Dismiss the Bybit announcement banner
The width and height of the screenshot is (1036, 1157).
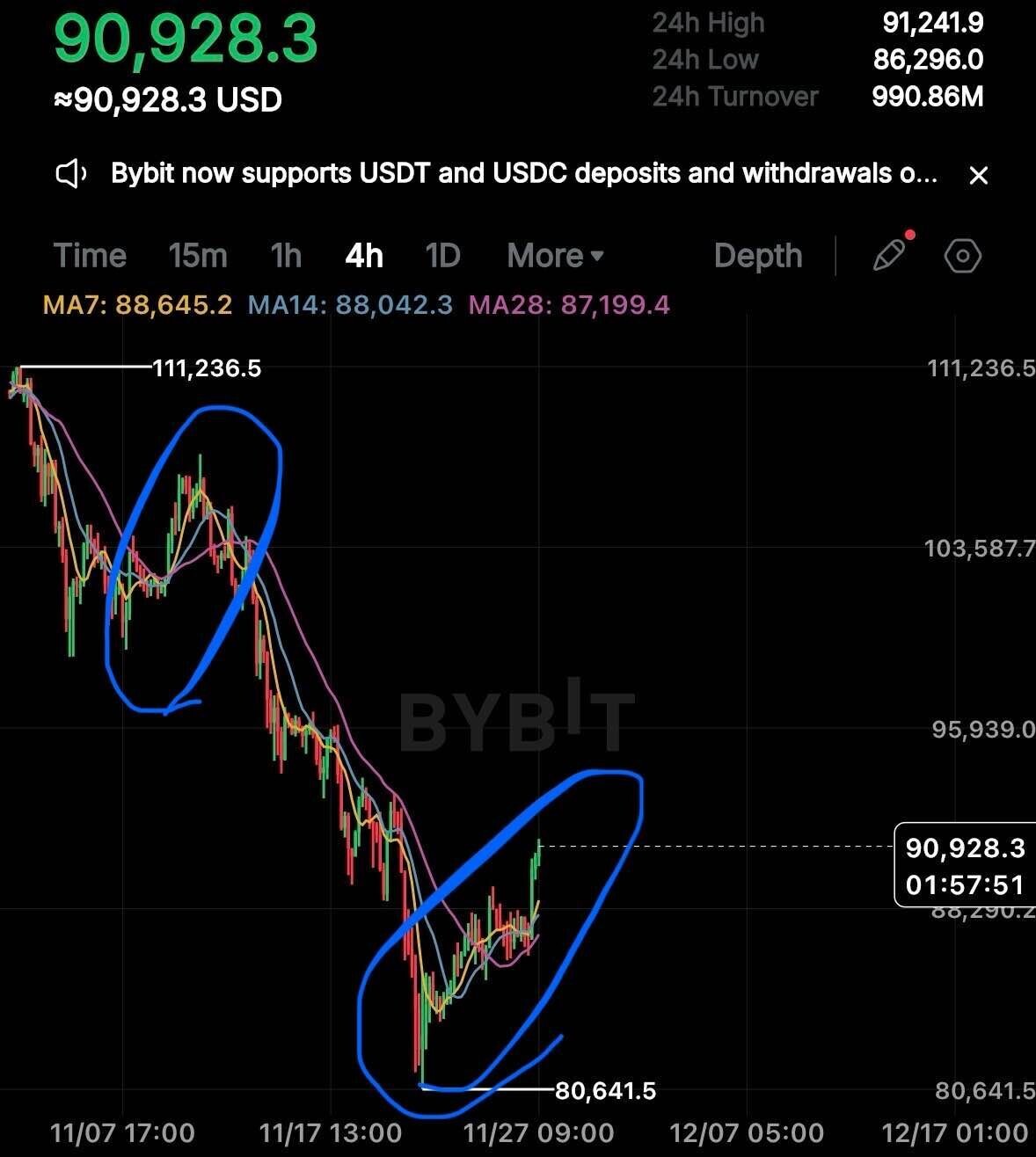tap(978, 175)
